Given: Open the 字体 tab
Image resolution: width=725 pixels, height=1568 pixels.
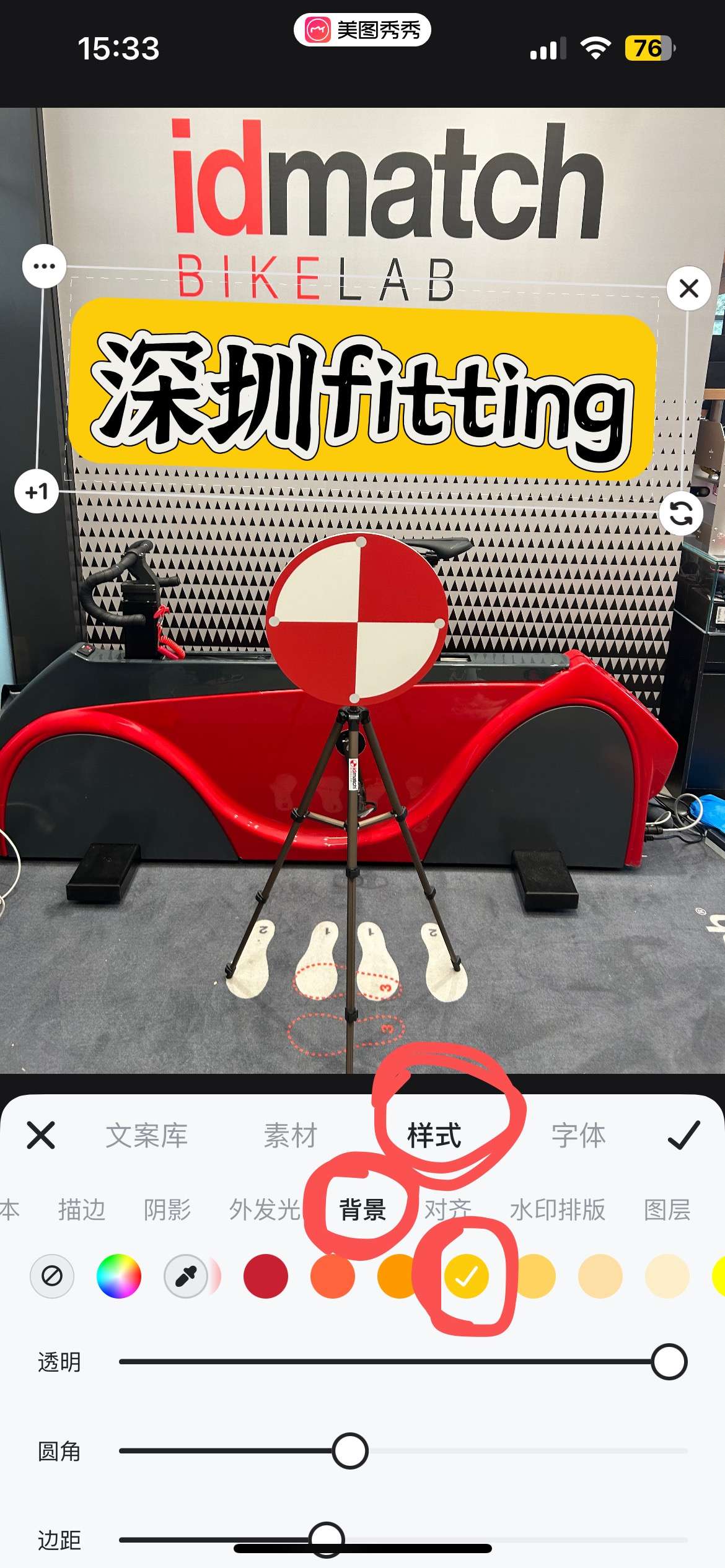Looking at the screenshot, I should pyautogui.click(x=578, y=1135).
